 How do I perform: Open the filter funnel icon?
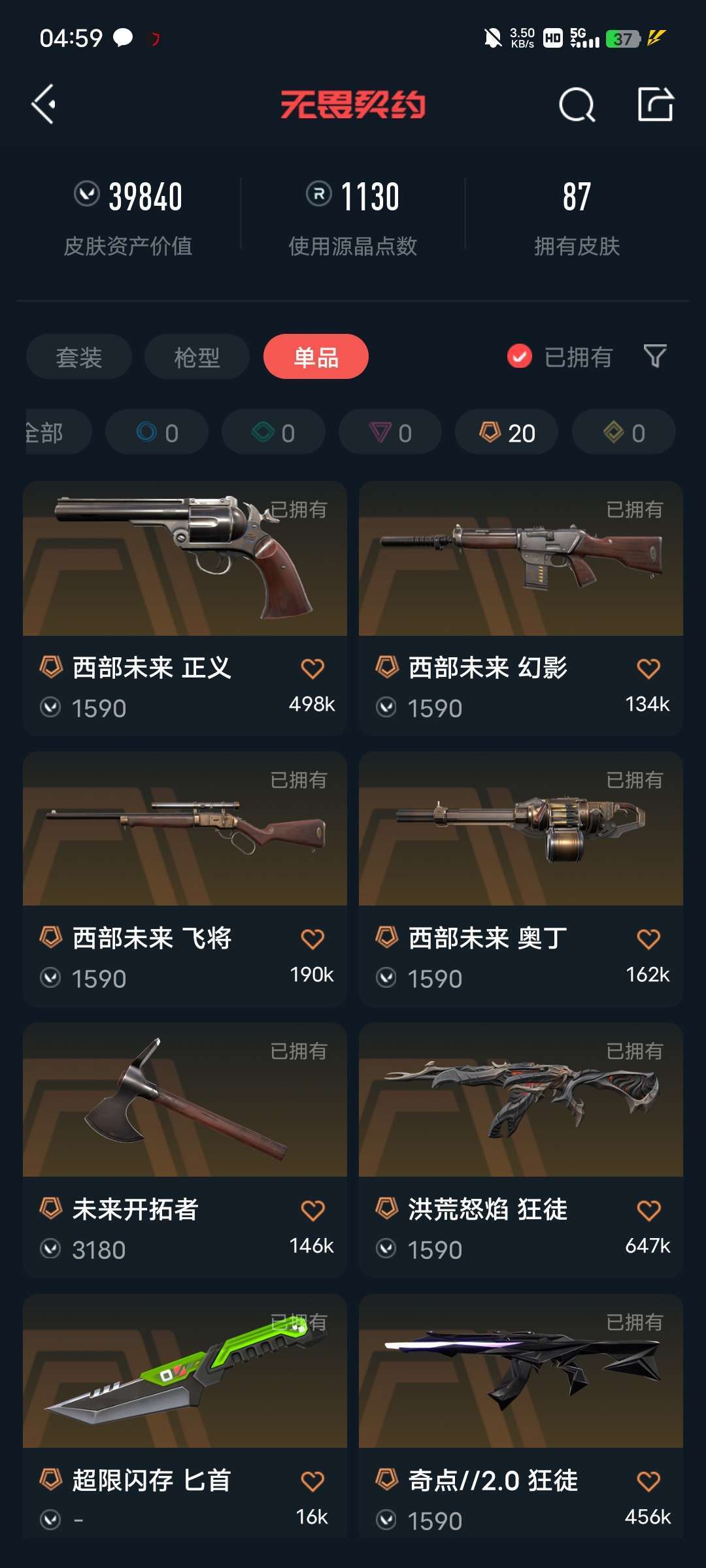pos(655,356)
